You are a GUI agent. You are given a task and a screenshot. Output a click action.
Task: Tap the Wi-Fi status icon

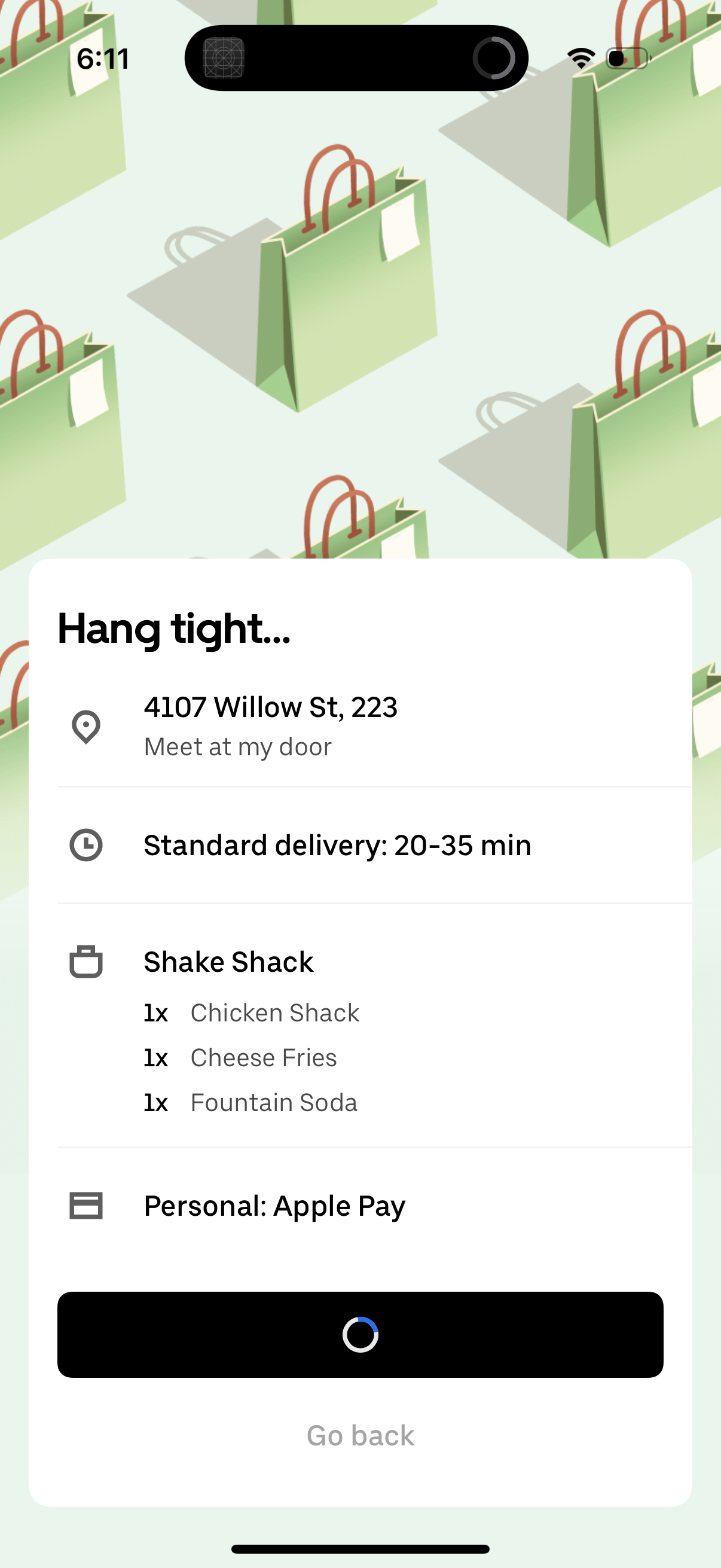tap(581, 57)
